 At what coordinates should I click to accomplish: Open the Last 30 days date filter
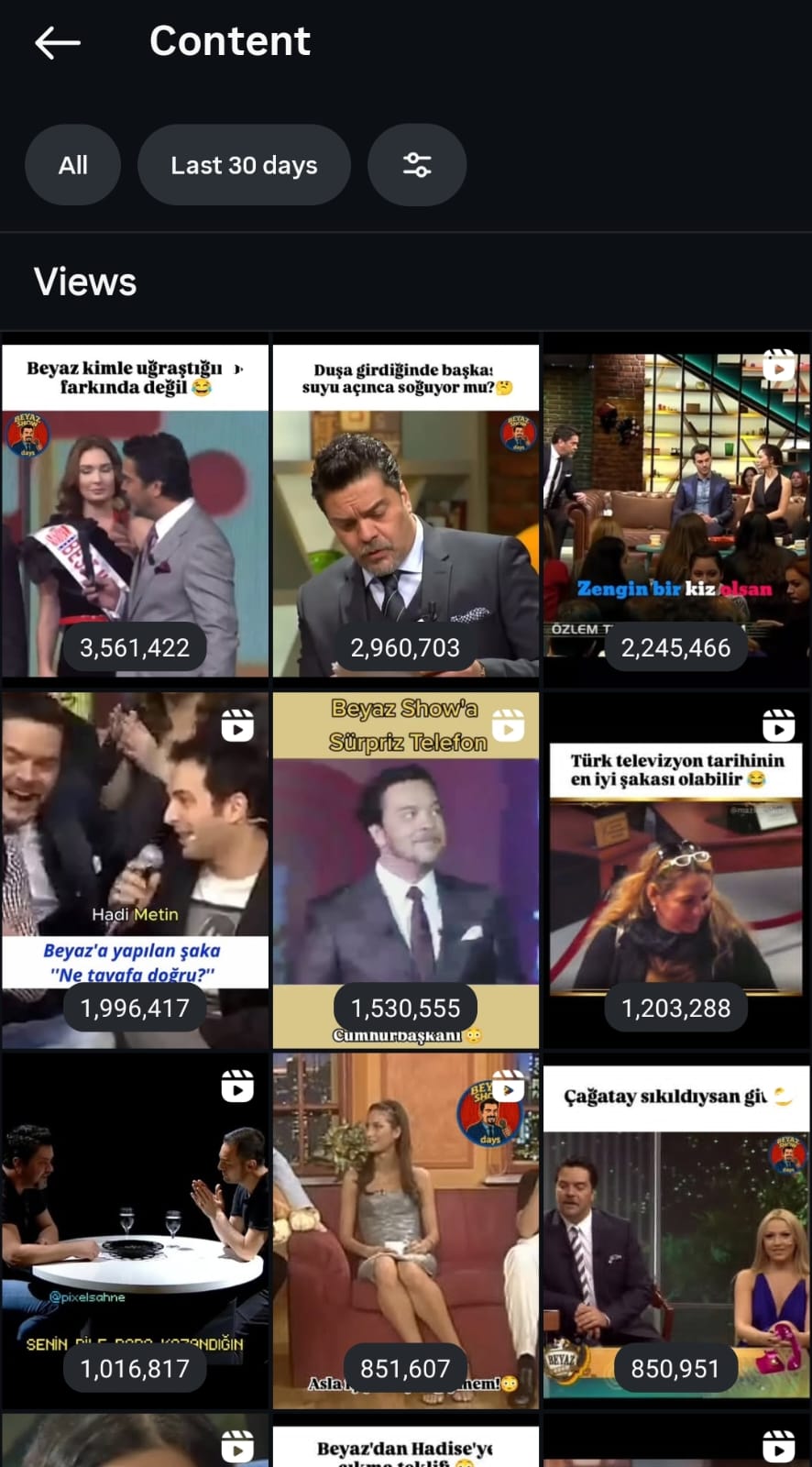[x=244, y=166]
